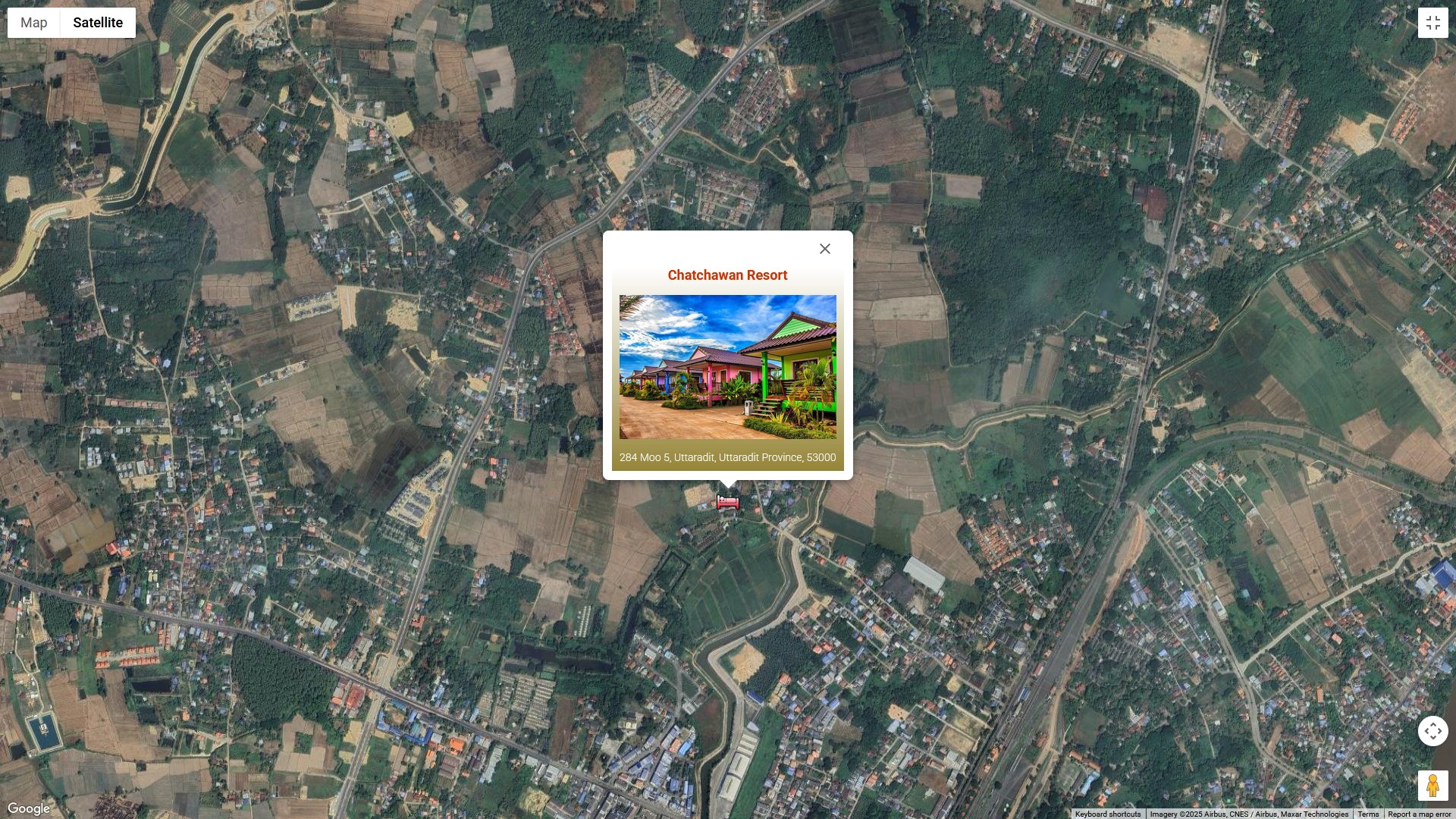Tap the hotel bed marker
1456x819 pixels.
(x=727, y=502)
